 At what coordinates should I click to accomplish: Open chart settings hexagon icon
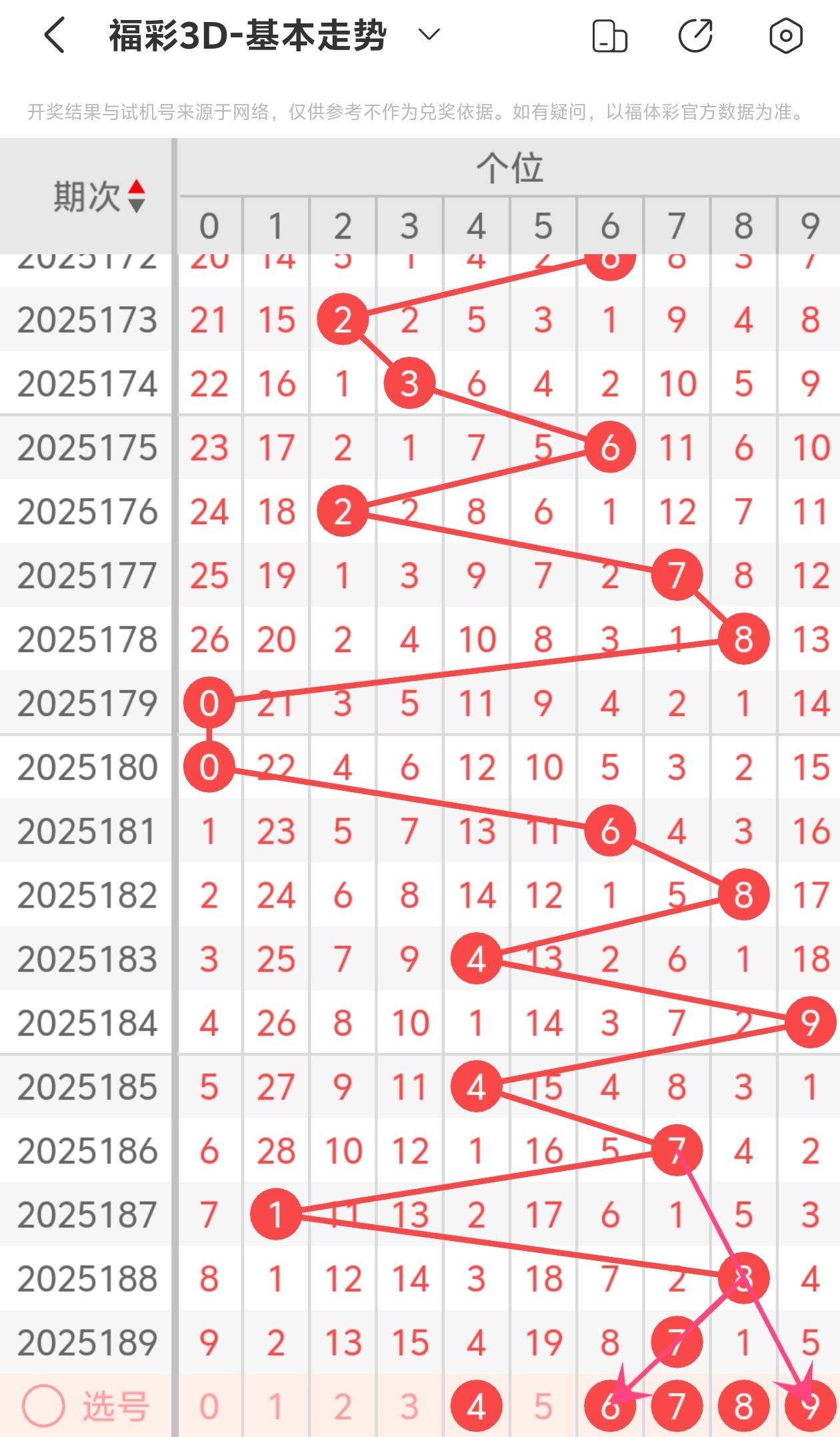tap(785, 35)
